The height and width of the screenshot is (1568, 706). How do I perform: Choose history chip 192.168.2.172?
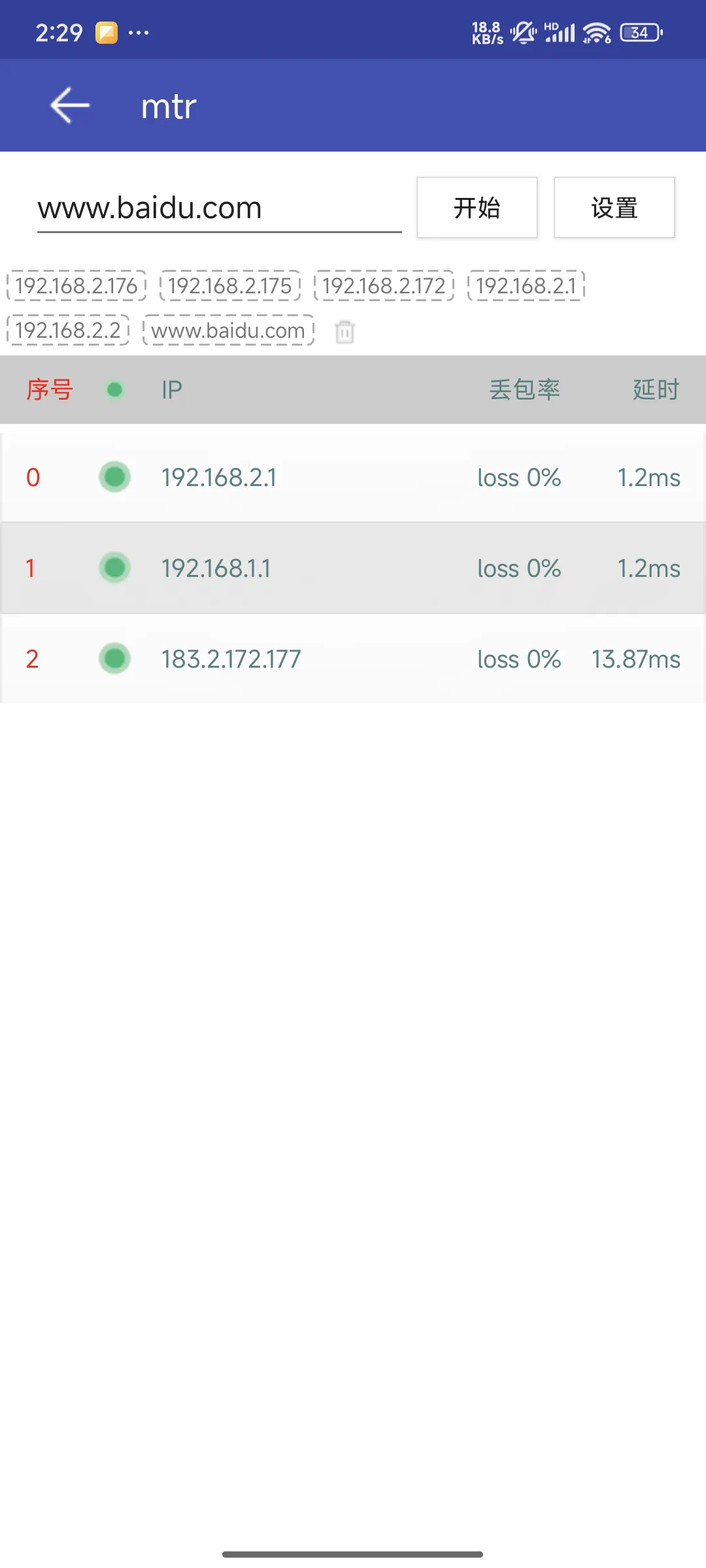(x=384, y=286)
